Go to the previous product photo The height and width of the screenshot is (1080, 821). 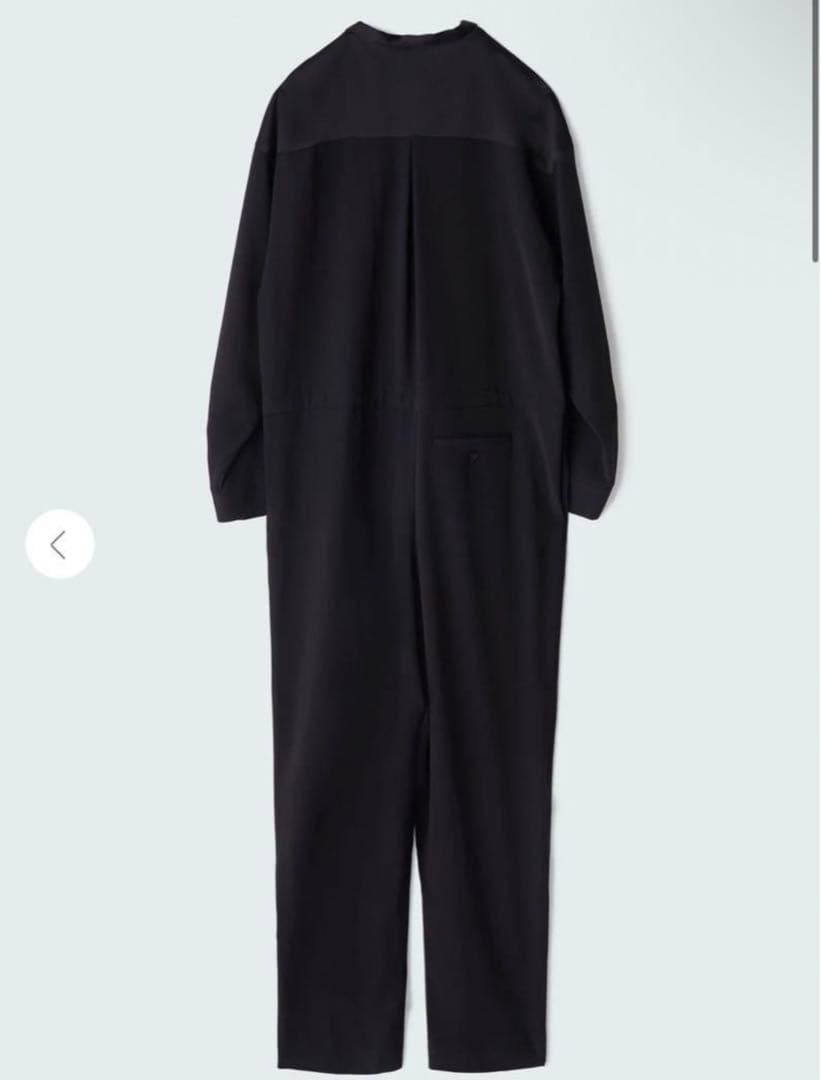[59, 544]
